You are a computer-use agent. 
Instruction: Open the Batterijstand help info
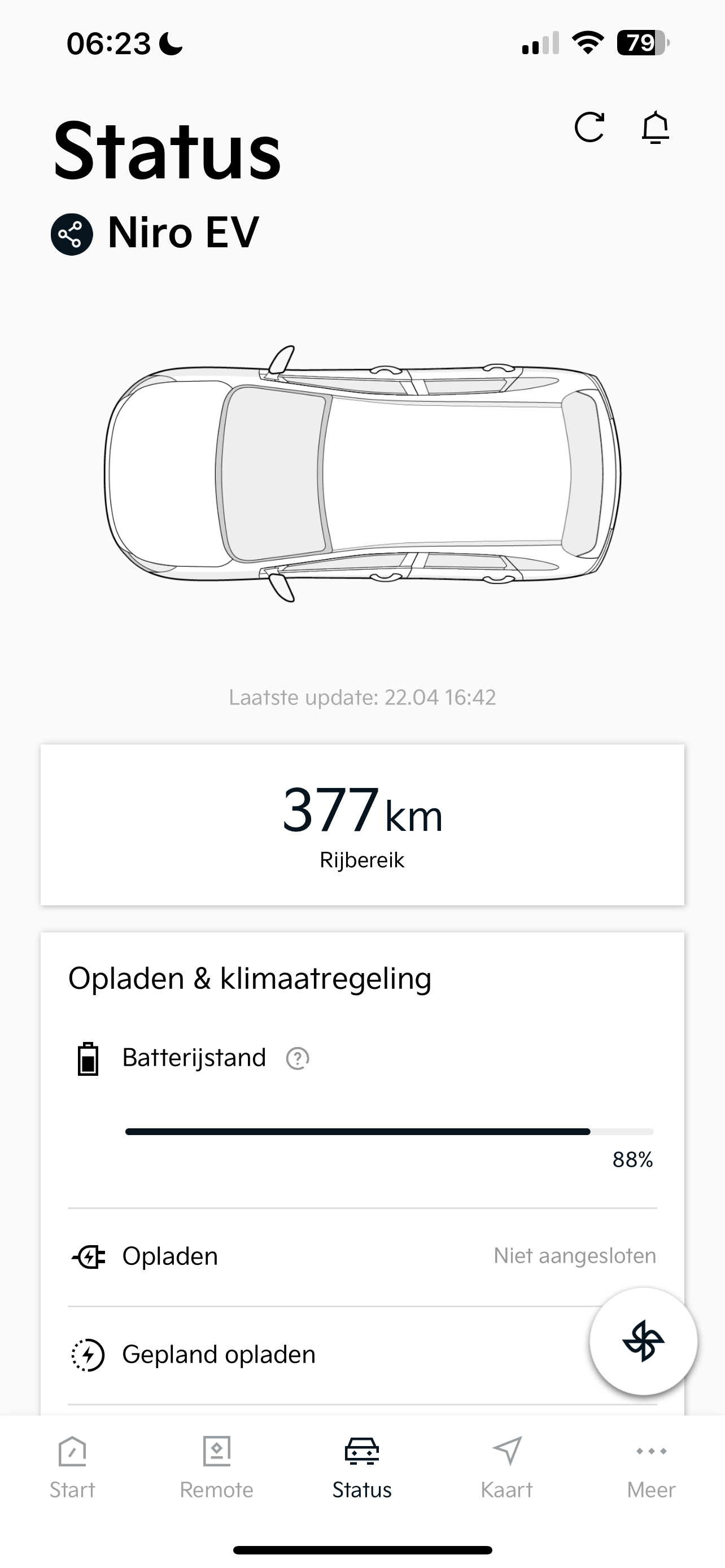(x=298, y=1058)
